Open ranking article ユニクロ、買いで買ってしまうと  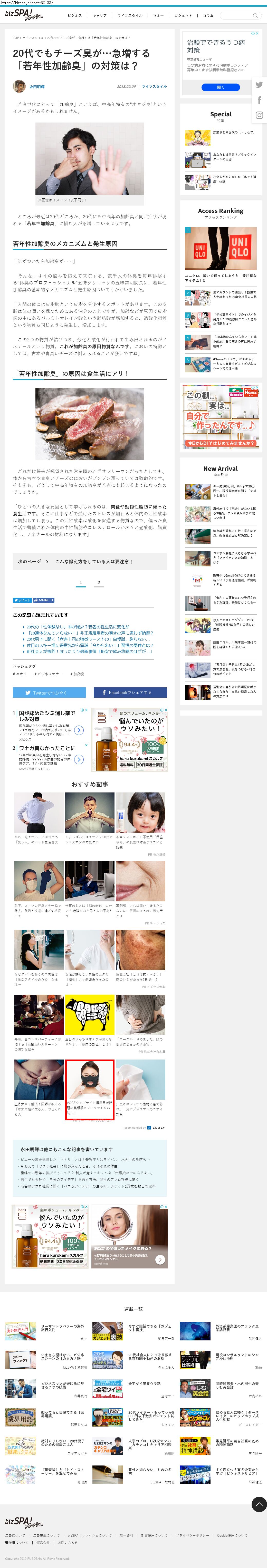tap(220, 278)
